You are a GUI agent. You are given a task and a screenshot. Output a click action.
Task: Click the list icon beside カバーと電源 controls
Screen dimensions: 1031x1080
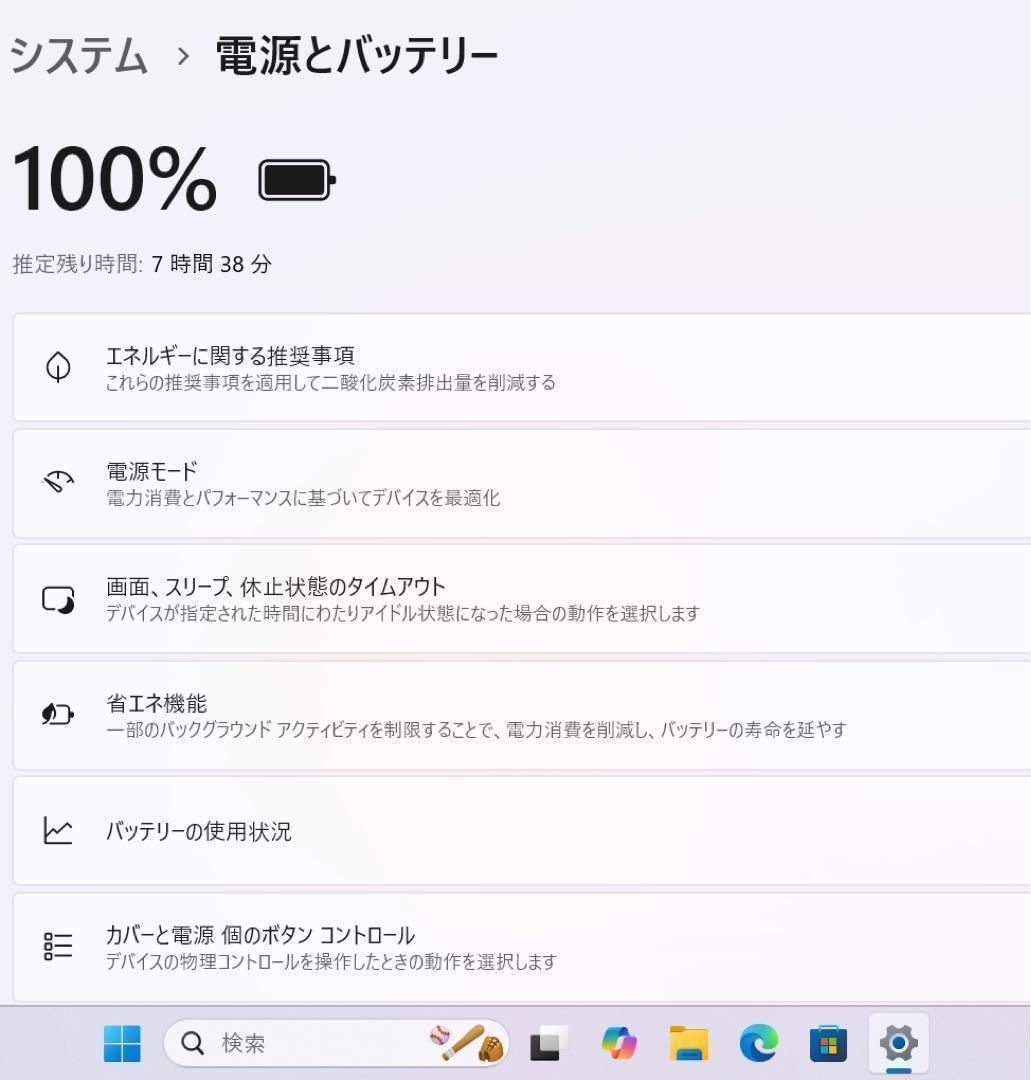click(x=59, y=945)
